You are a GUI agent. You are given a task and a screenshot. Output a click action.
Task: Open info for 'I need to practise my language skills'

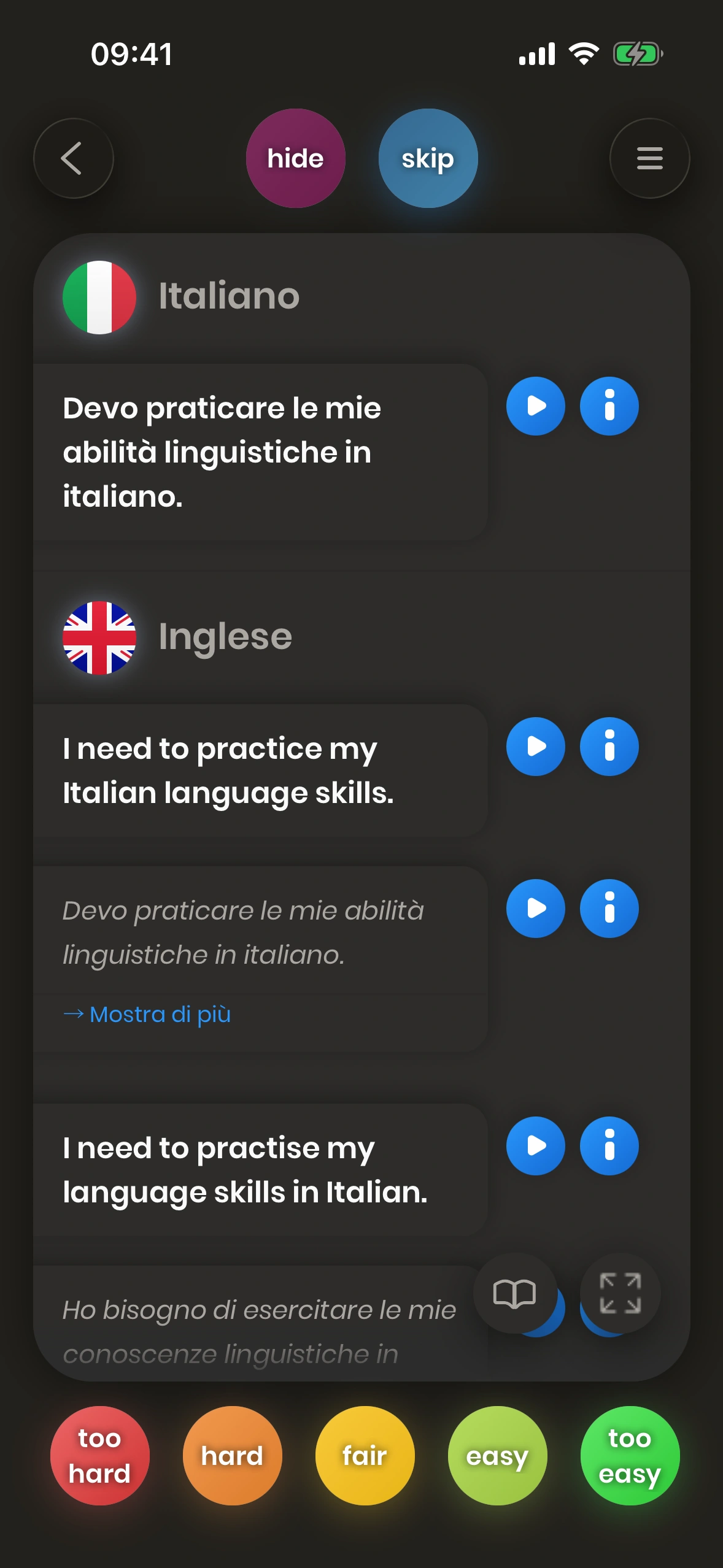pyautogui.click(x=609, y=1146)
